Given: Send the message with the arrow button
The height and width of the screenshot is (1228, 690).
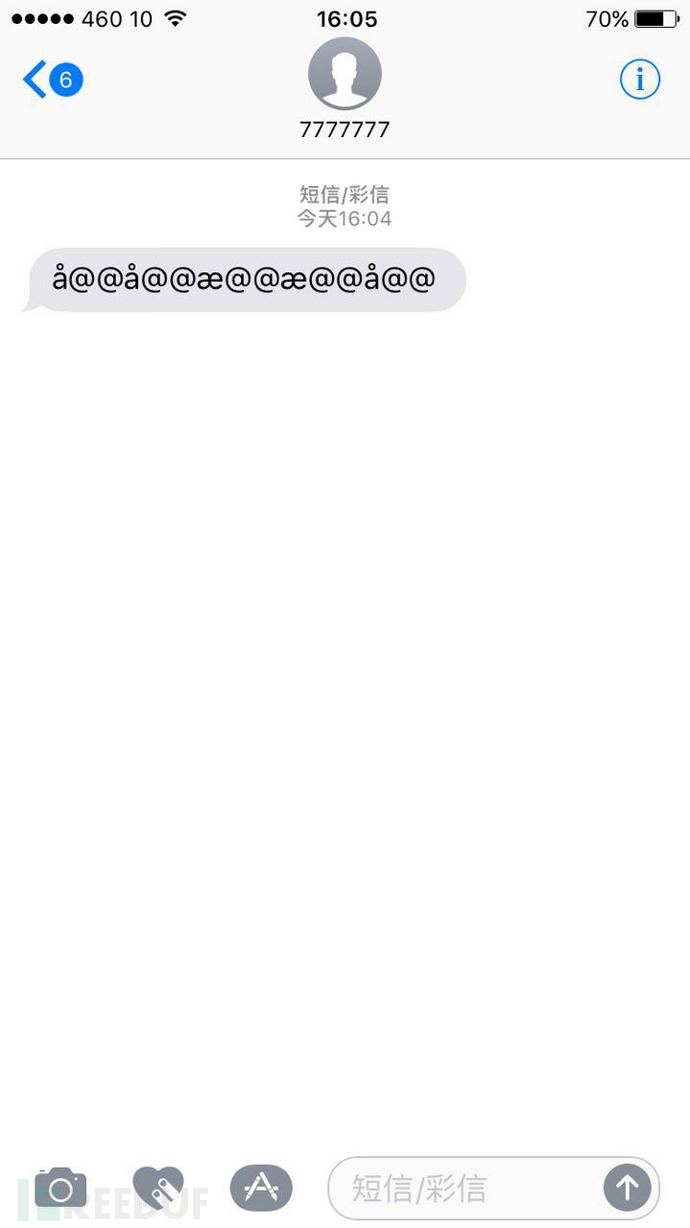Looking at the screenshot, I should [x=627, y=1188].
